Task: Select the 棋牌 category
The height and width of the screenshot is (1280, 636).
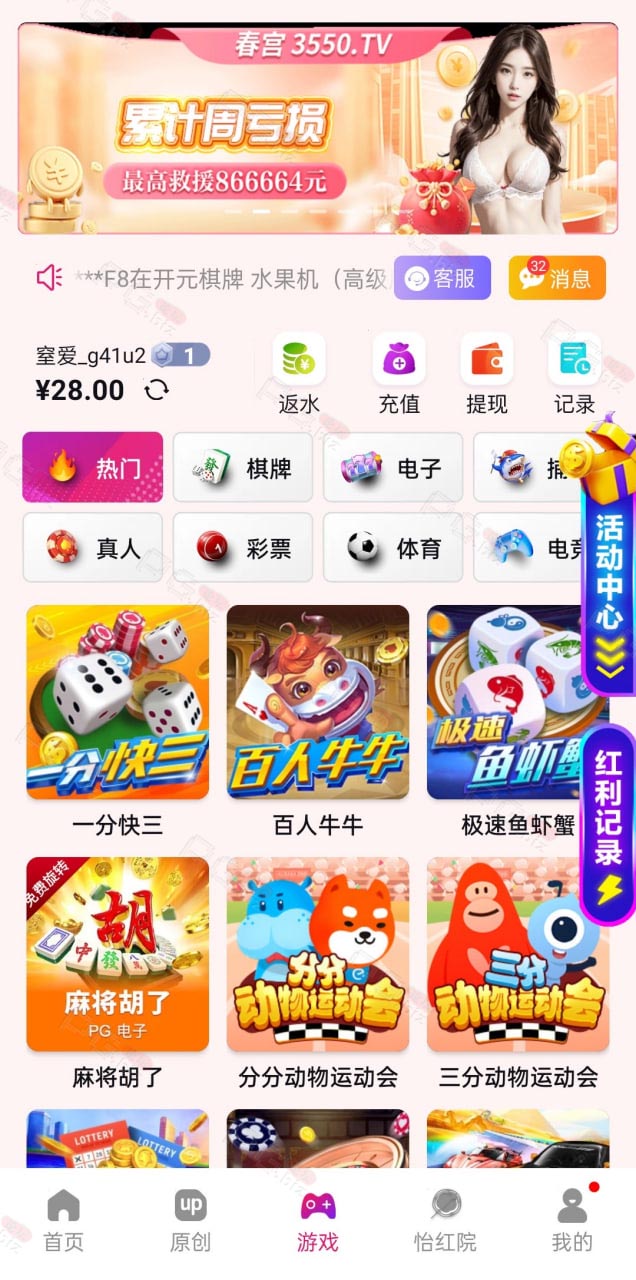Action: (x=243, y=467)
